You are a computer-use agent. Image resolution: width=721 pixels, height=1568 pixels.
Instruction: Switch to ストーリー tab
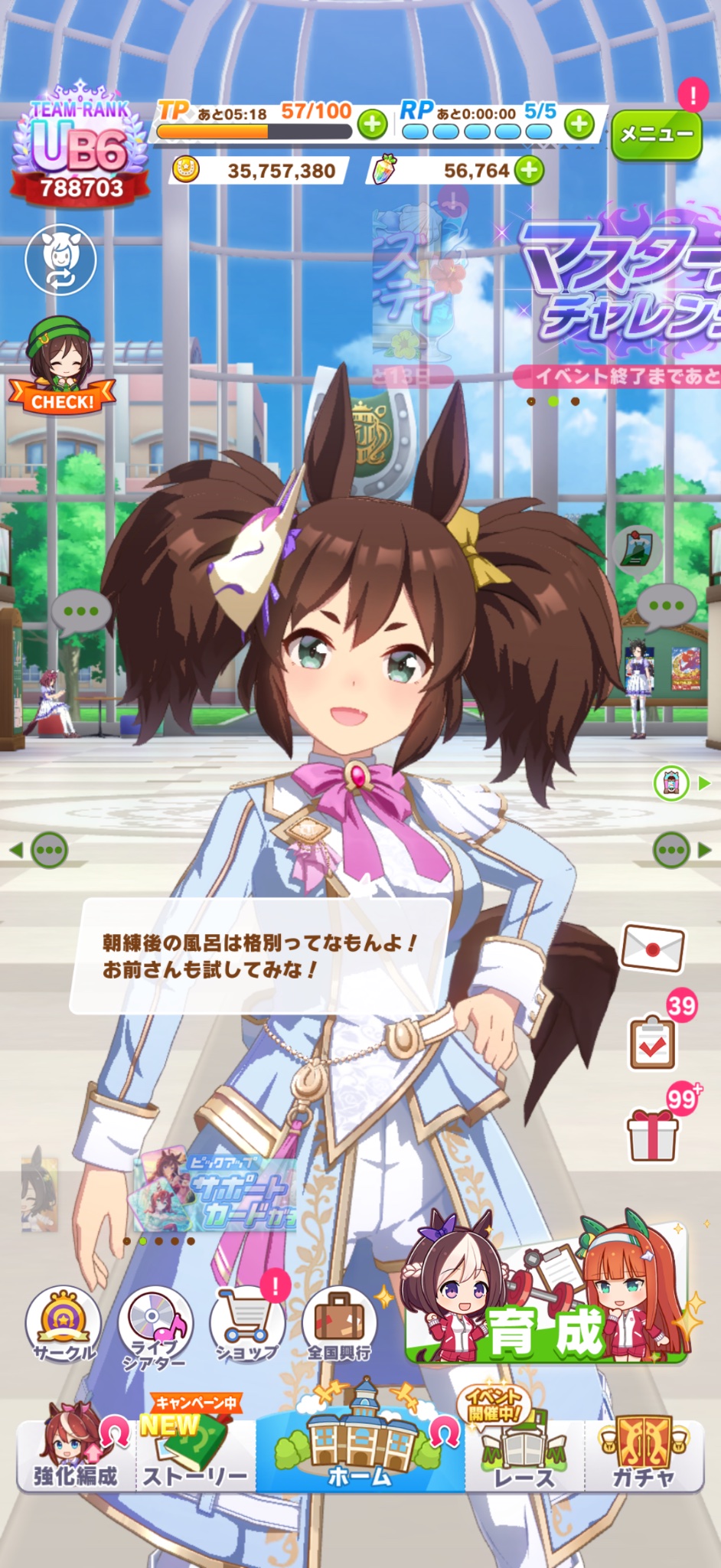click(x=196, y=1450)
